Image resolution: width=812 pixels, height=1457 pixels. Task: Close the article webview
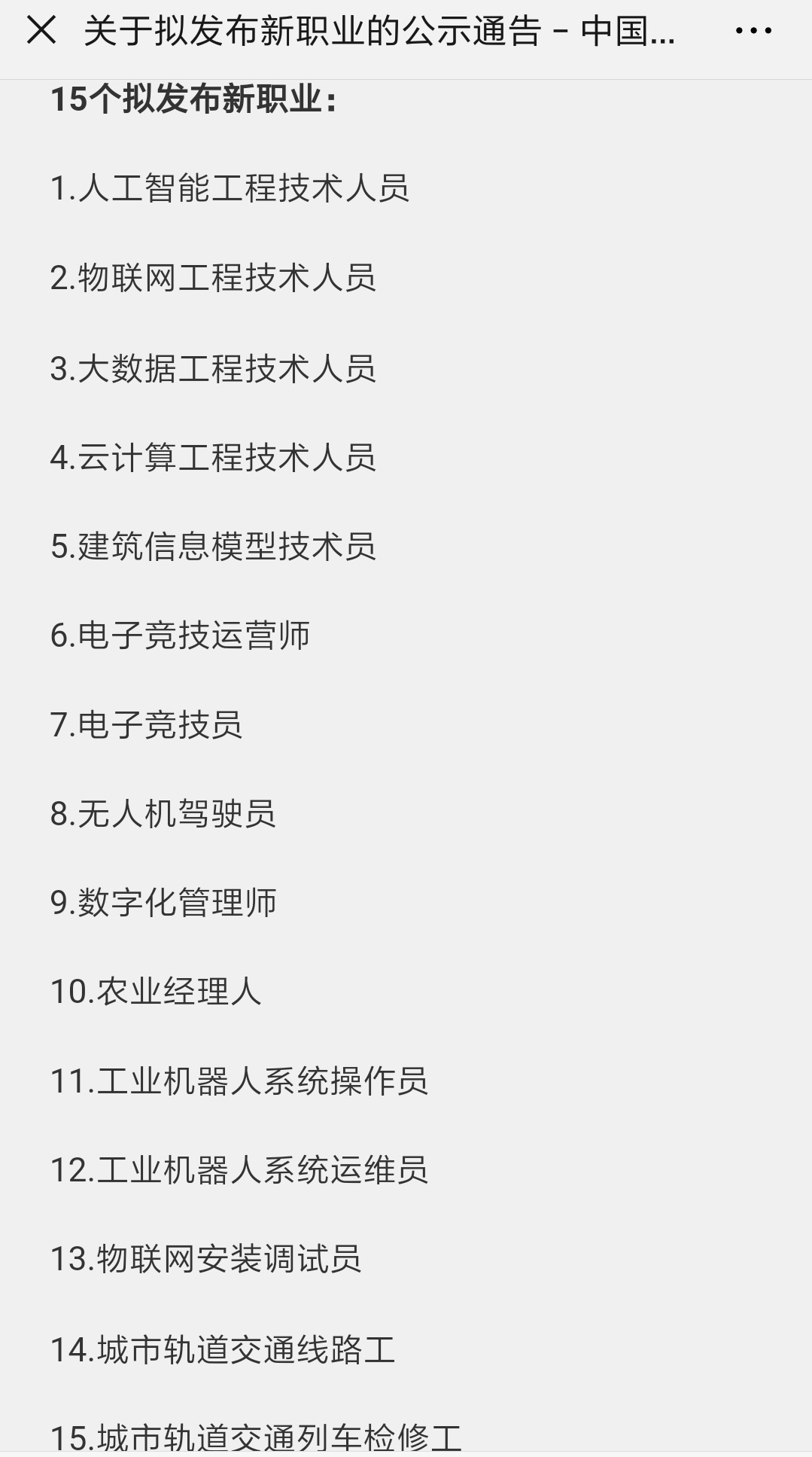[41, 31]
